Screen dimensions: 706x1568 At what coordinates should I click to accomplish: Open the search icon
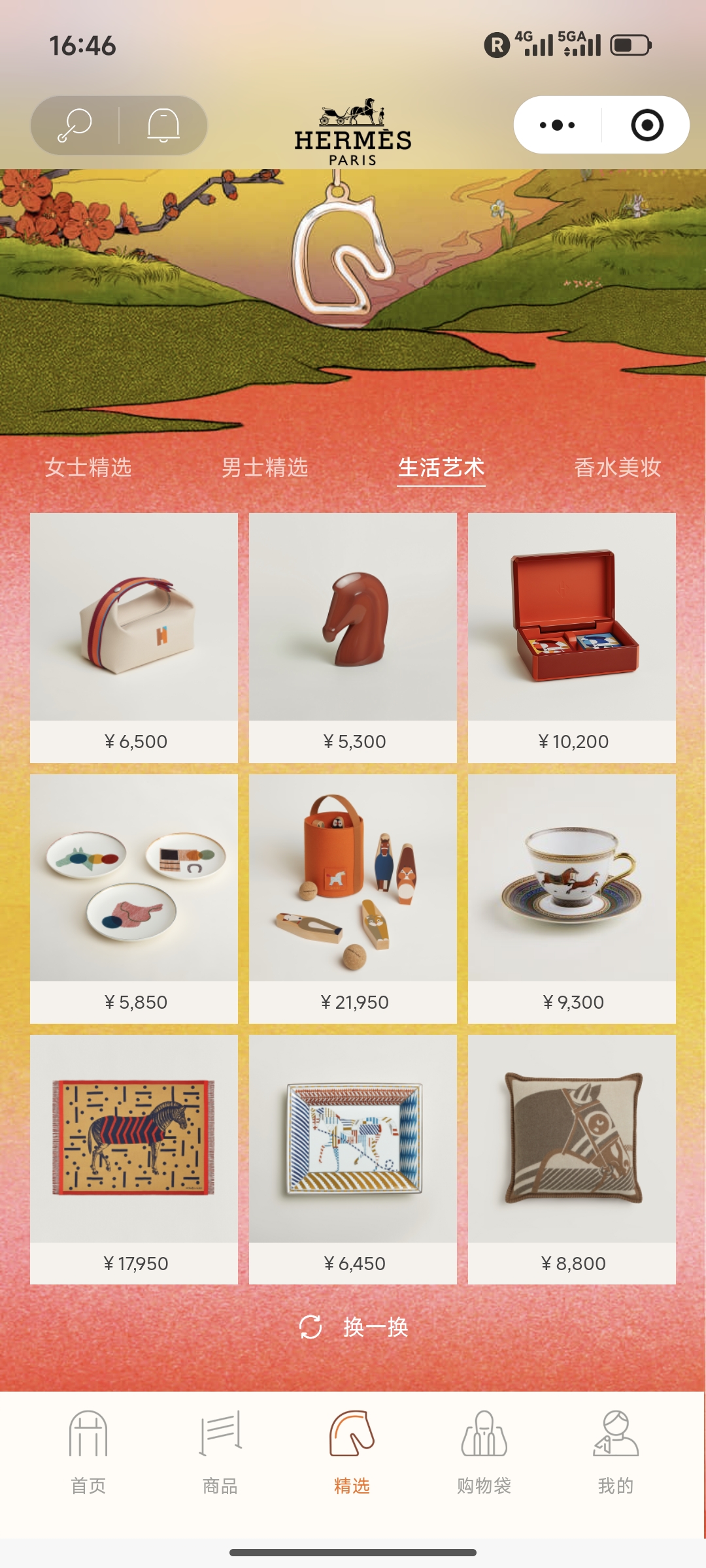[x=75, y=125]
